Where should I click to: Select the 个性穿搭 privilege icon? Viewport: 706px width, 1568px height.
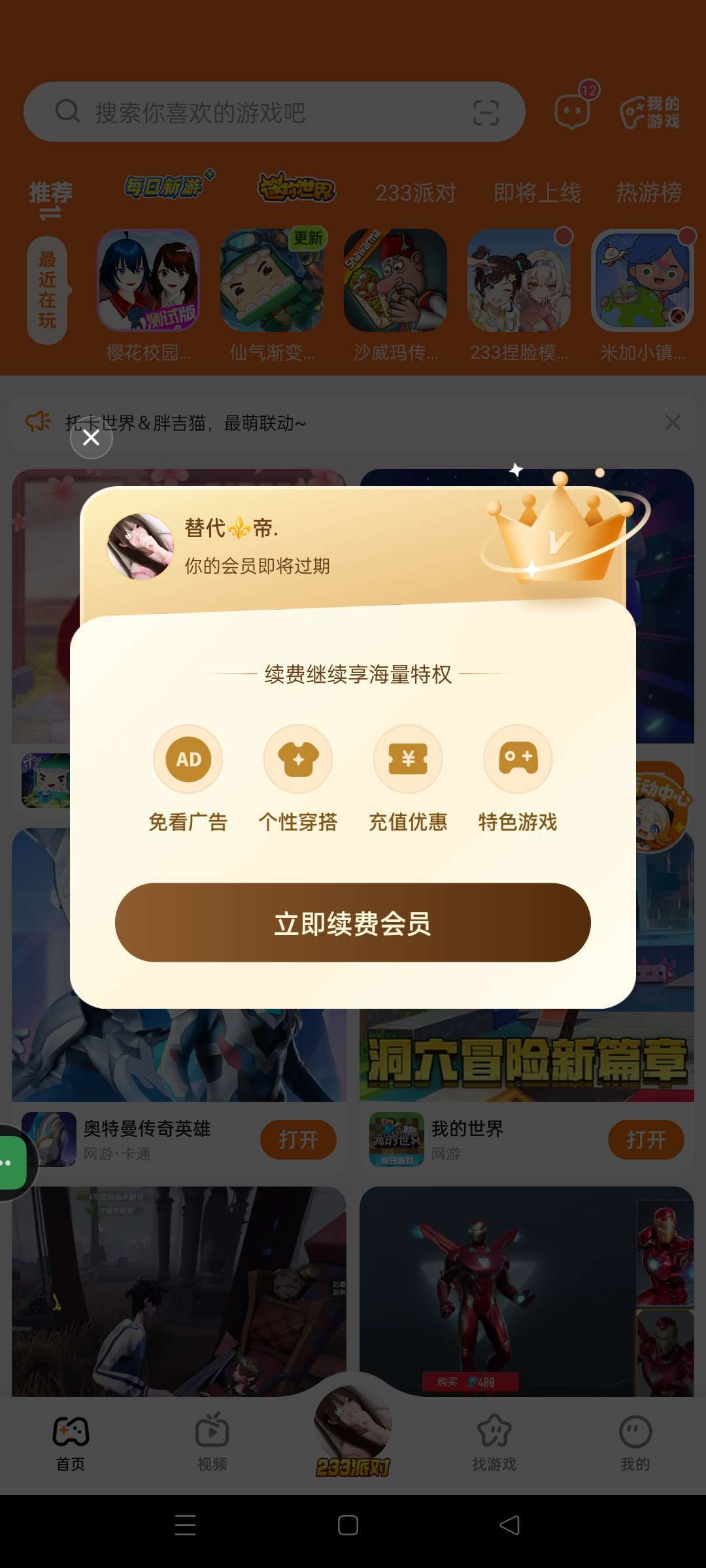(298, 759)
